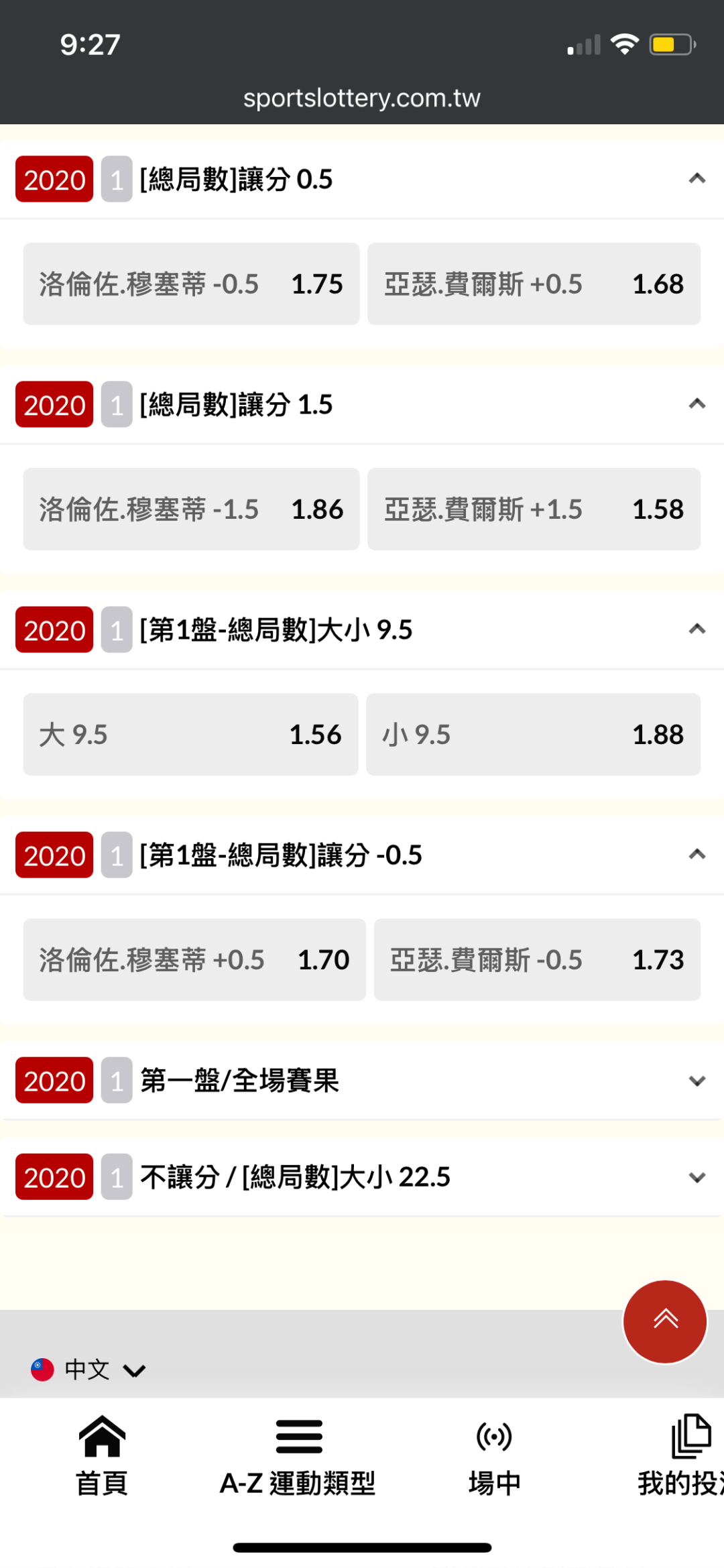Screen dimensions: 724x1568
Task: Collapse the [總局數]讓分 0.5 section
Action: coord(697,179)
